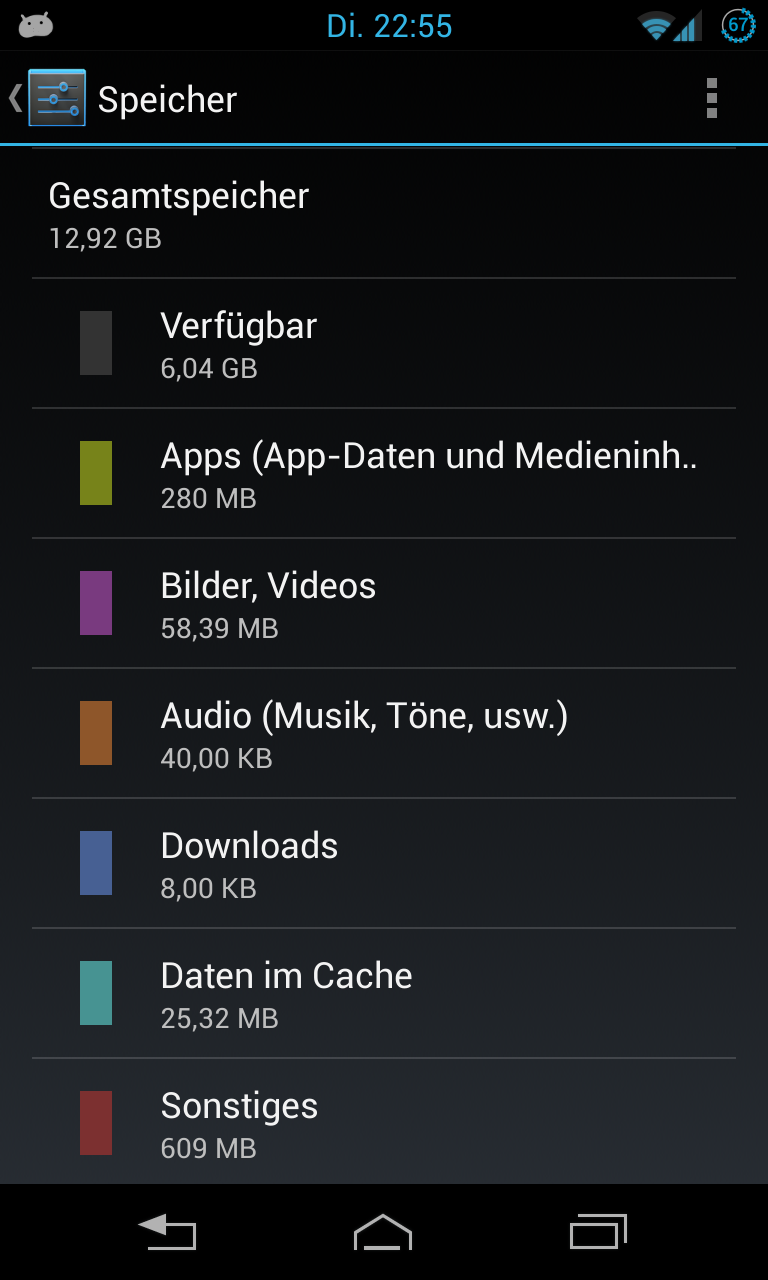Open the Sonstiges storage entry
The height and width of the screenshot is (1280, 768).
(384, 1122)
